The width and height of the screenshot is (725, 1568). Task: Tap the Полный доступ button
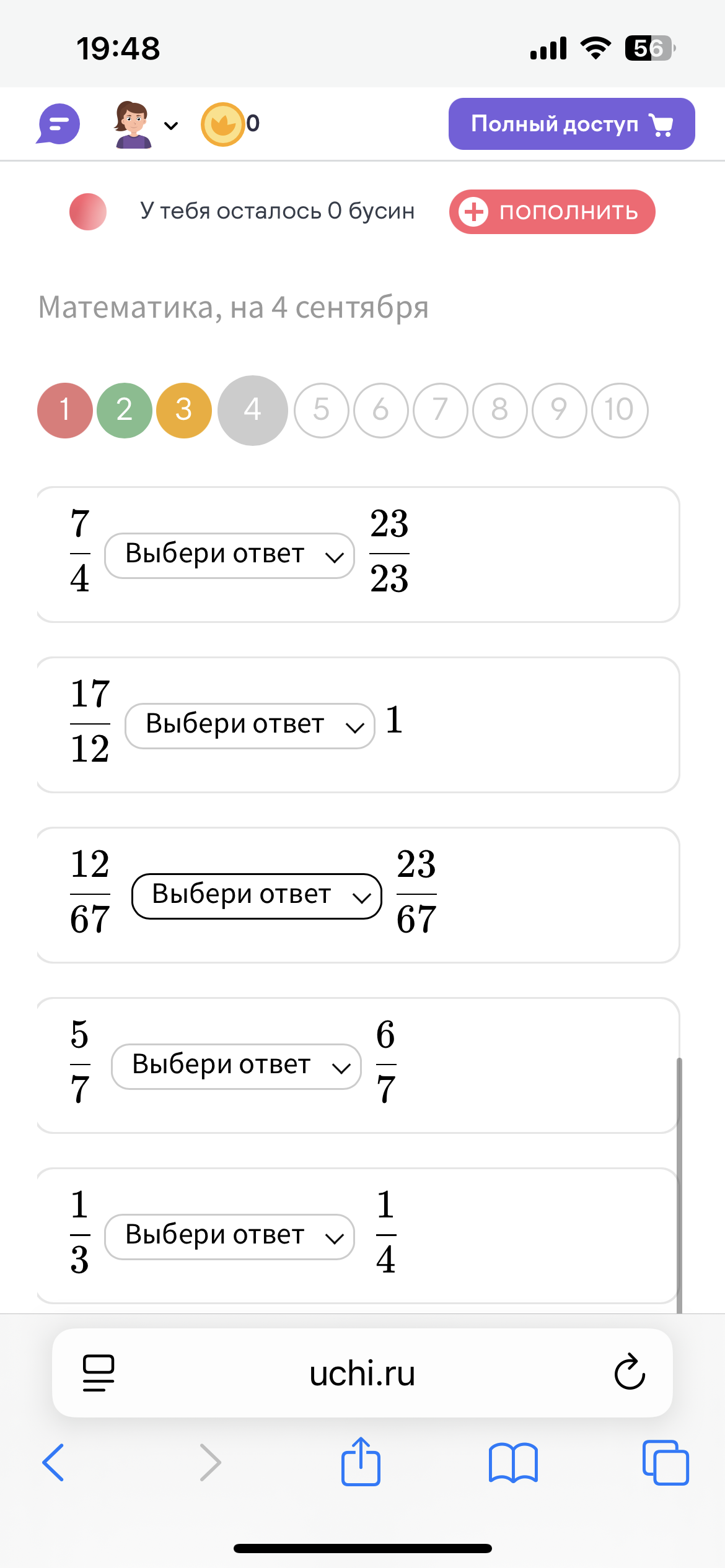coord(571,124)
